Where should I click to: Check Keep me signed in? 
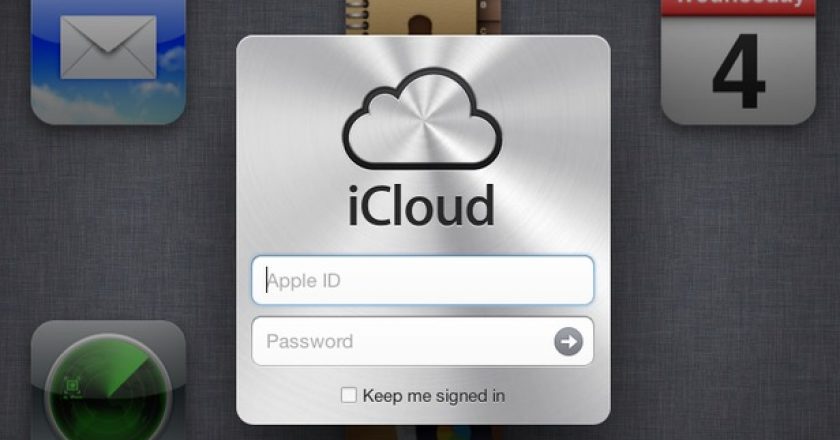(x=349, y=395)
